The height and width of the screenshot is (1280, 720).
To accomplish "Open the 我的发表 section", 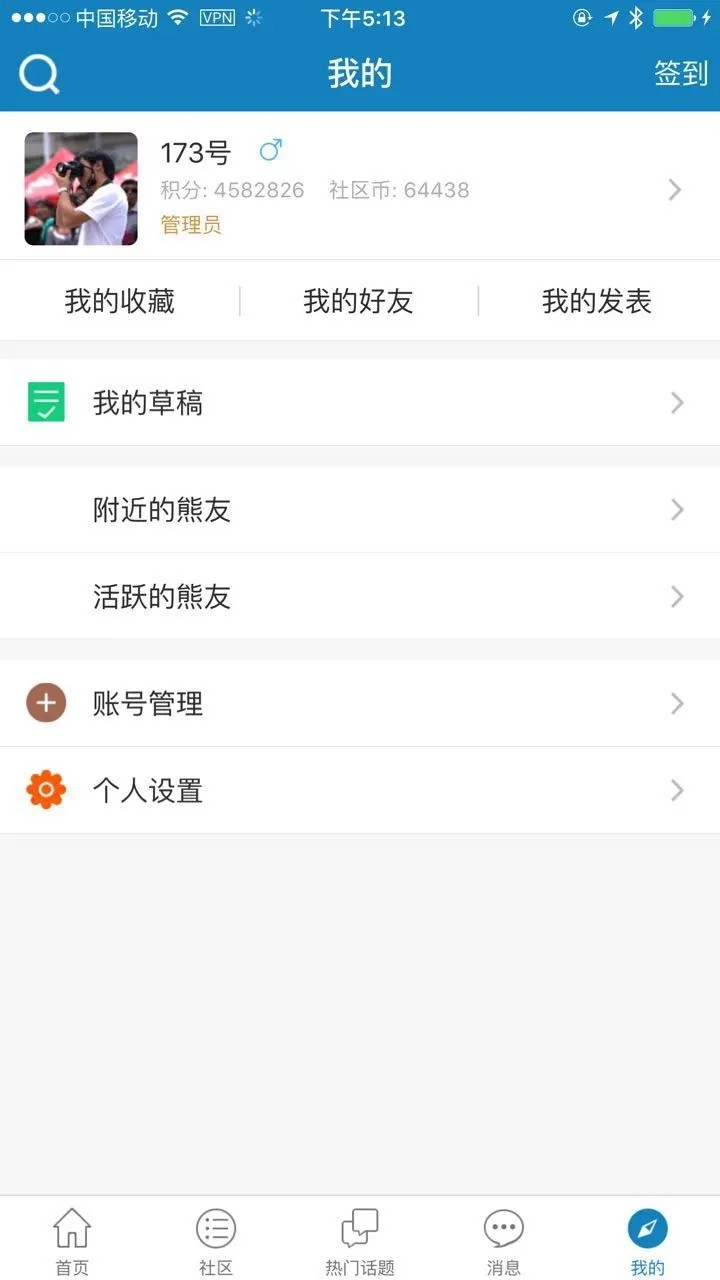I will point(597,301).
